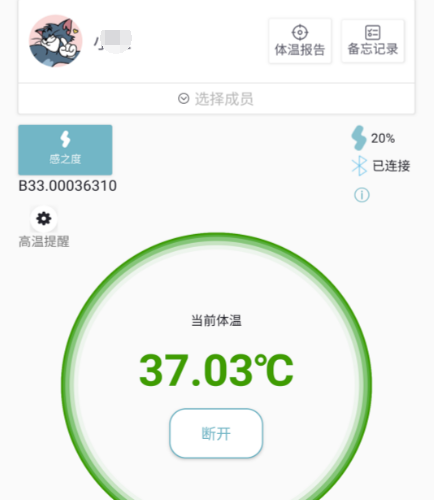Expand the 选择成员 member selector
This screenshot has height=500, width=434.
click(x=216, y=99)
